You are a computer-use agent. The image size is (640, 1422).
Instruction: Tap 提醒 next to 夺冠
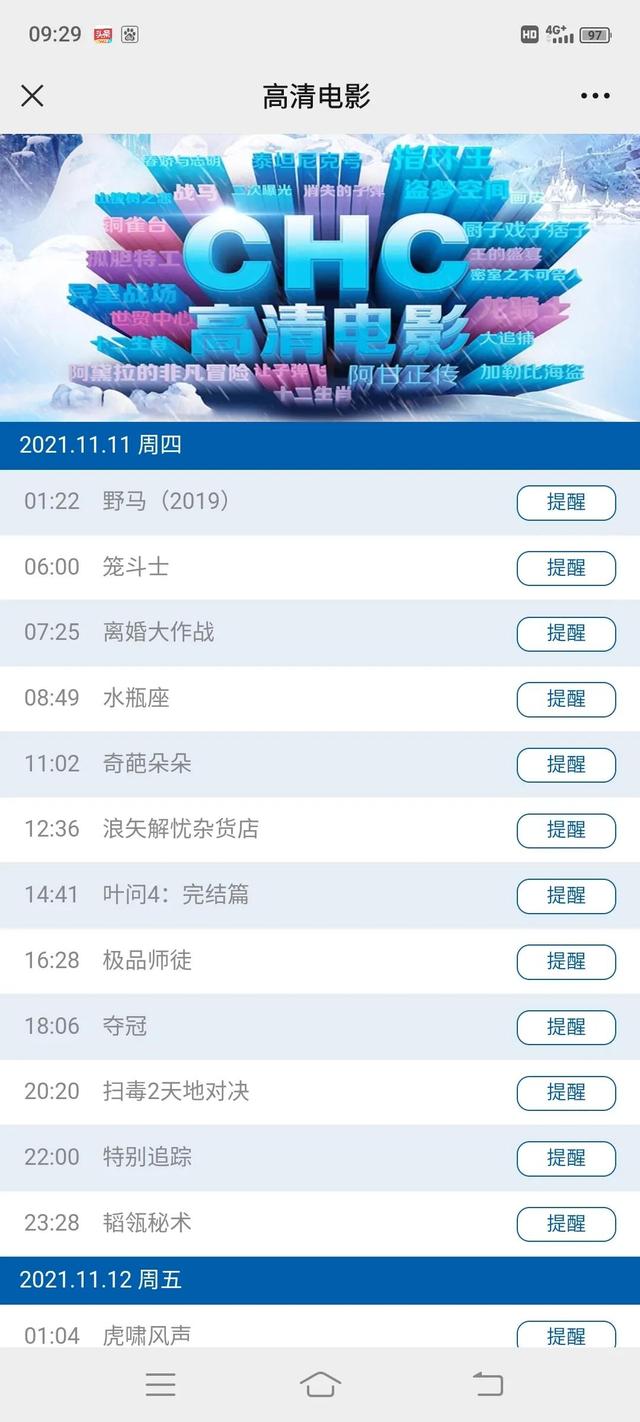(x=566, y=1026)
